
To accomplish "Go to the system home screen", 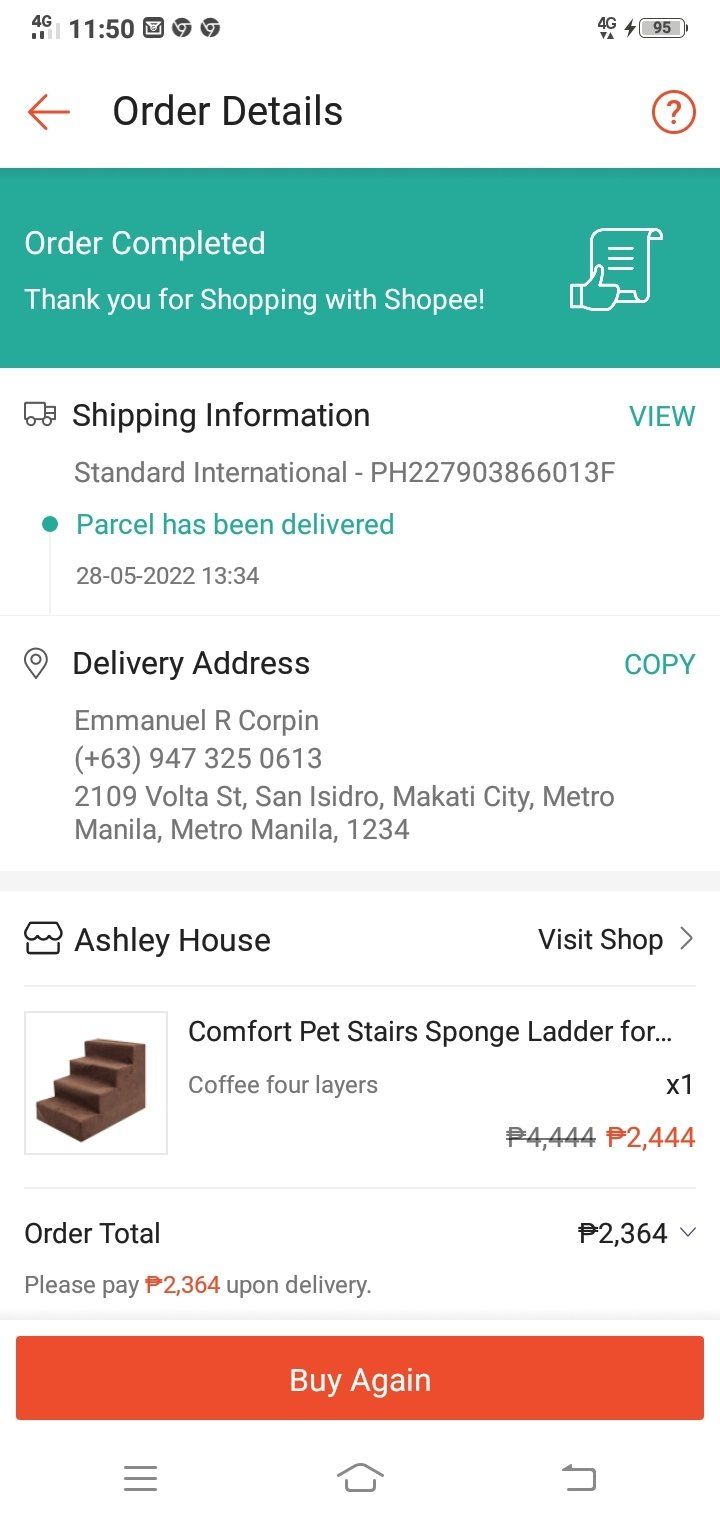I will [360, 1477].
